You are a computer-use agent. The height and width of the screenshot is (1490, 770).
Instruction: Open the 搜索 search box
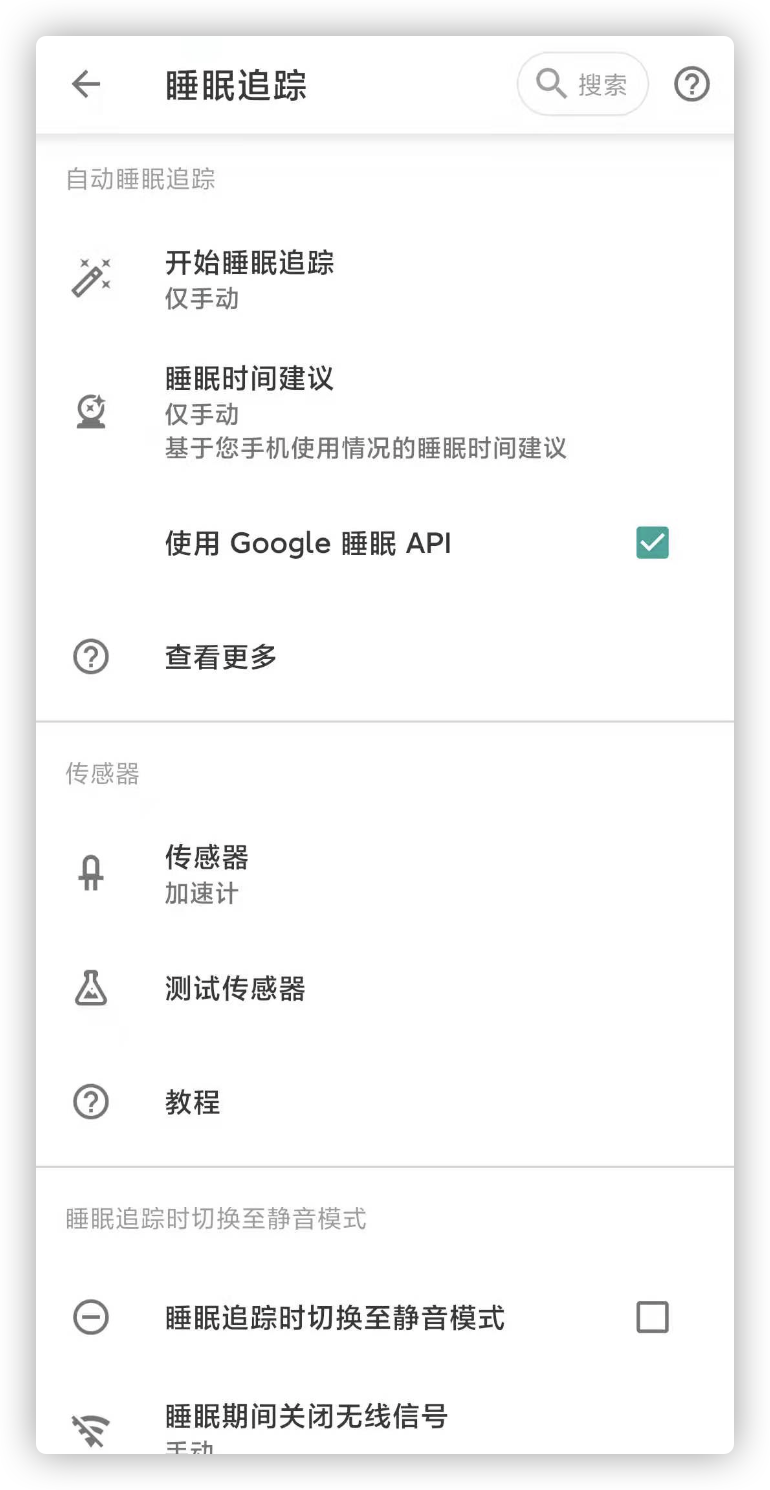tap(583, 85)
